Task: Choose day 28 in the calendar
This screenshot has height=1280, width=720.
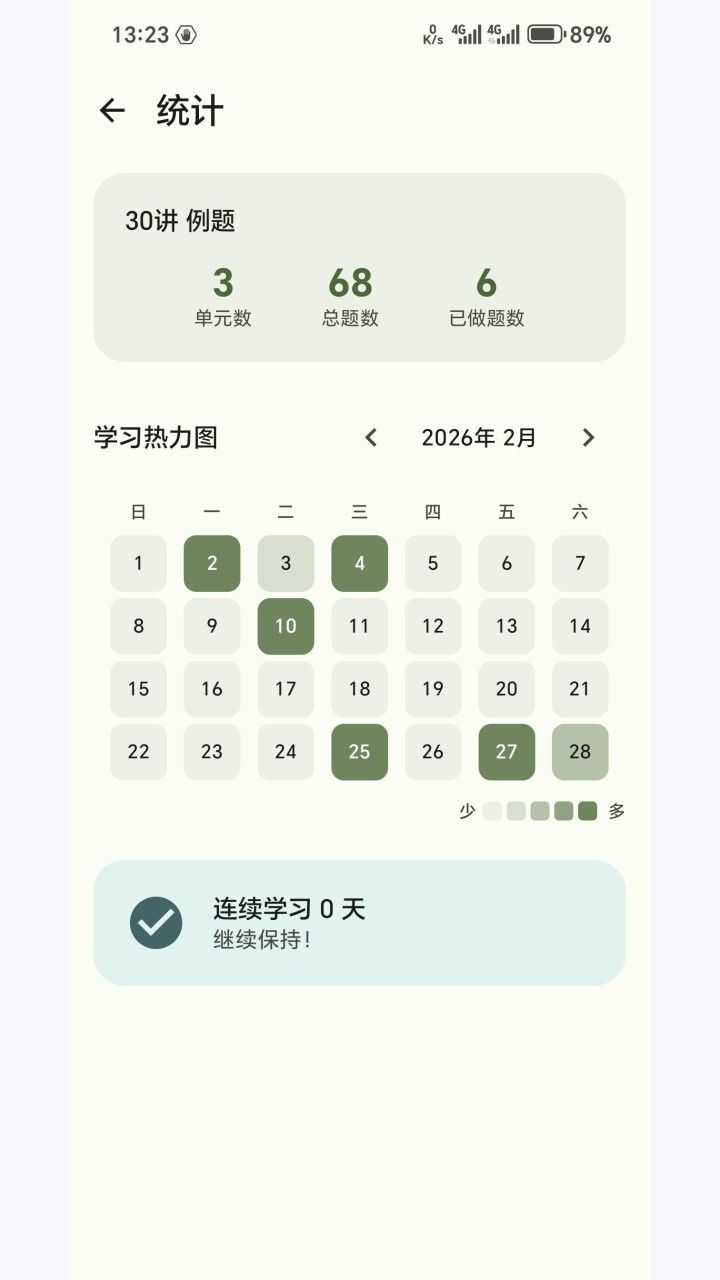Action: coord(580,752)
